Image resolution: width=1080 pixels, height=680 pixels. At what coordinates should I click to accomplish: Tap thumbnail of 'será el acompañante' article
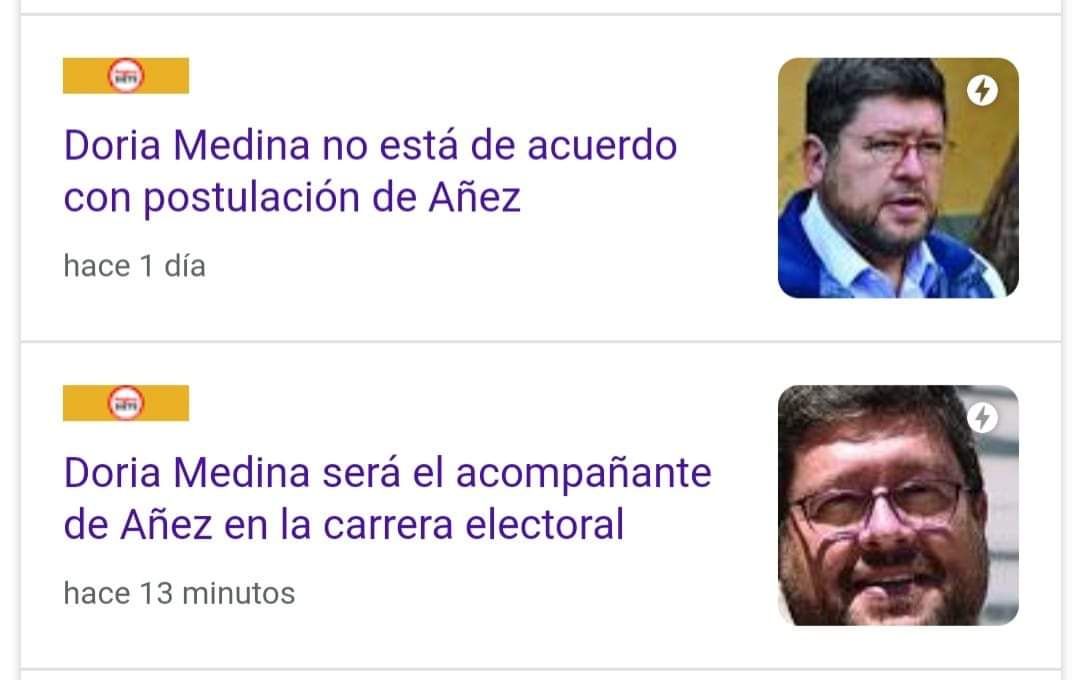pos(897,505)
